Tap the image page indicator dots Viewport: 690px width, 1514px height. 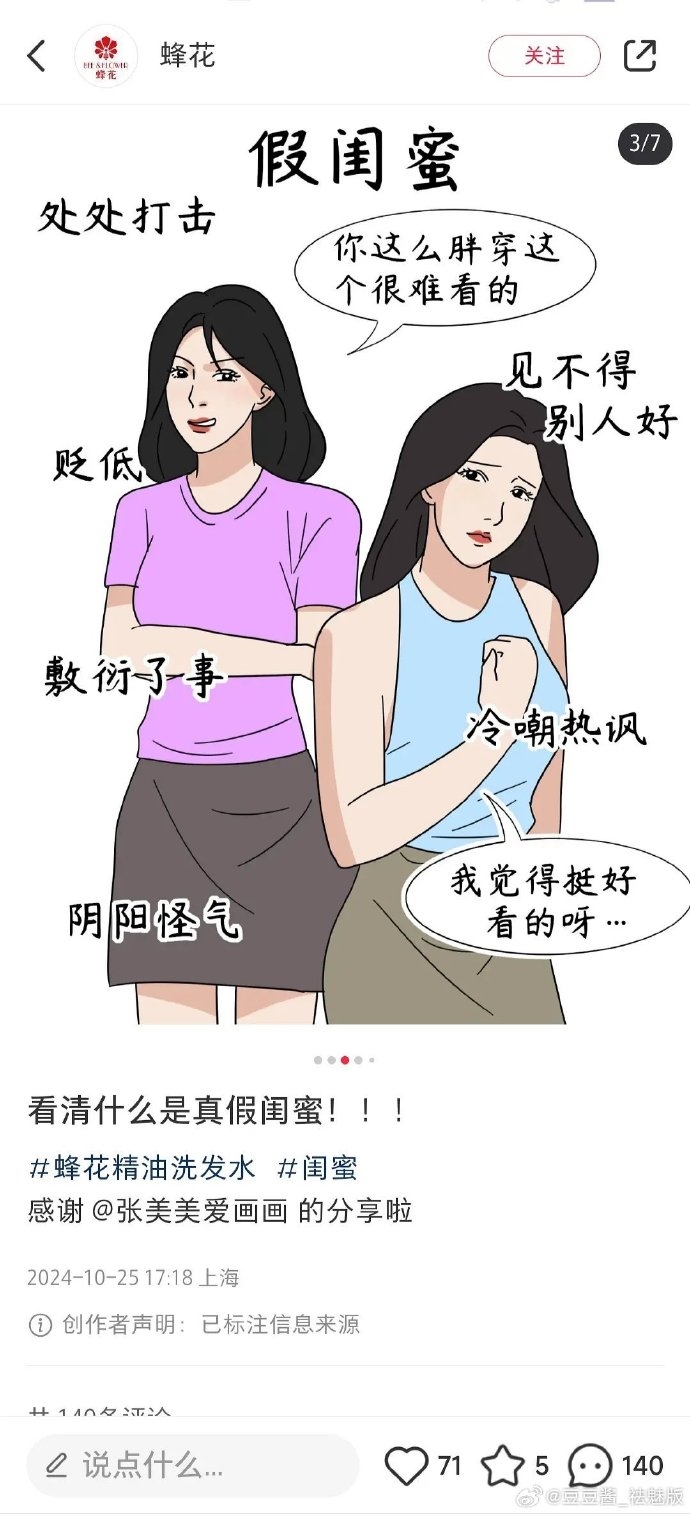coord(344,1059)
